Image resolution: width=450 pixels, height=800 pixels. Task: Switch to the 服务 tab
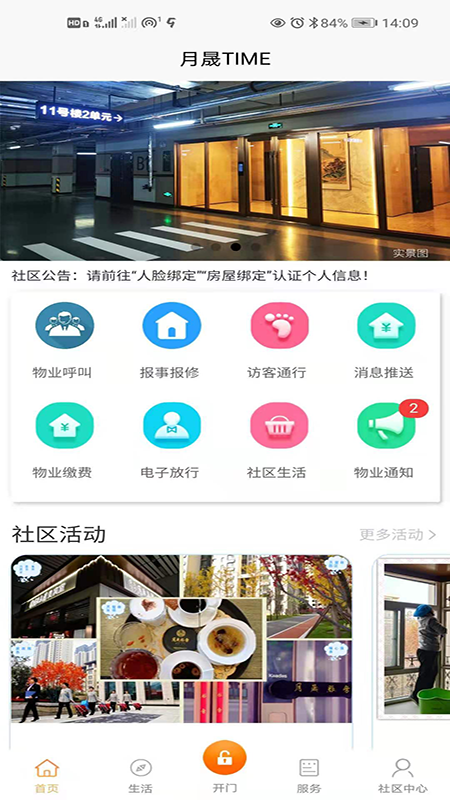coord(309,776)
